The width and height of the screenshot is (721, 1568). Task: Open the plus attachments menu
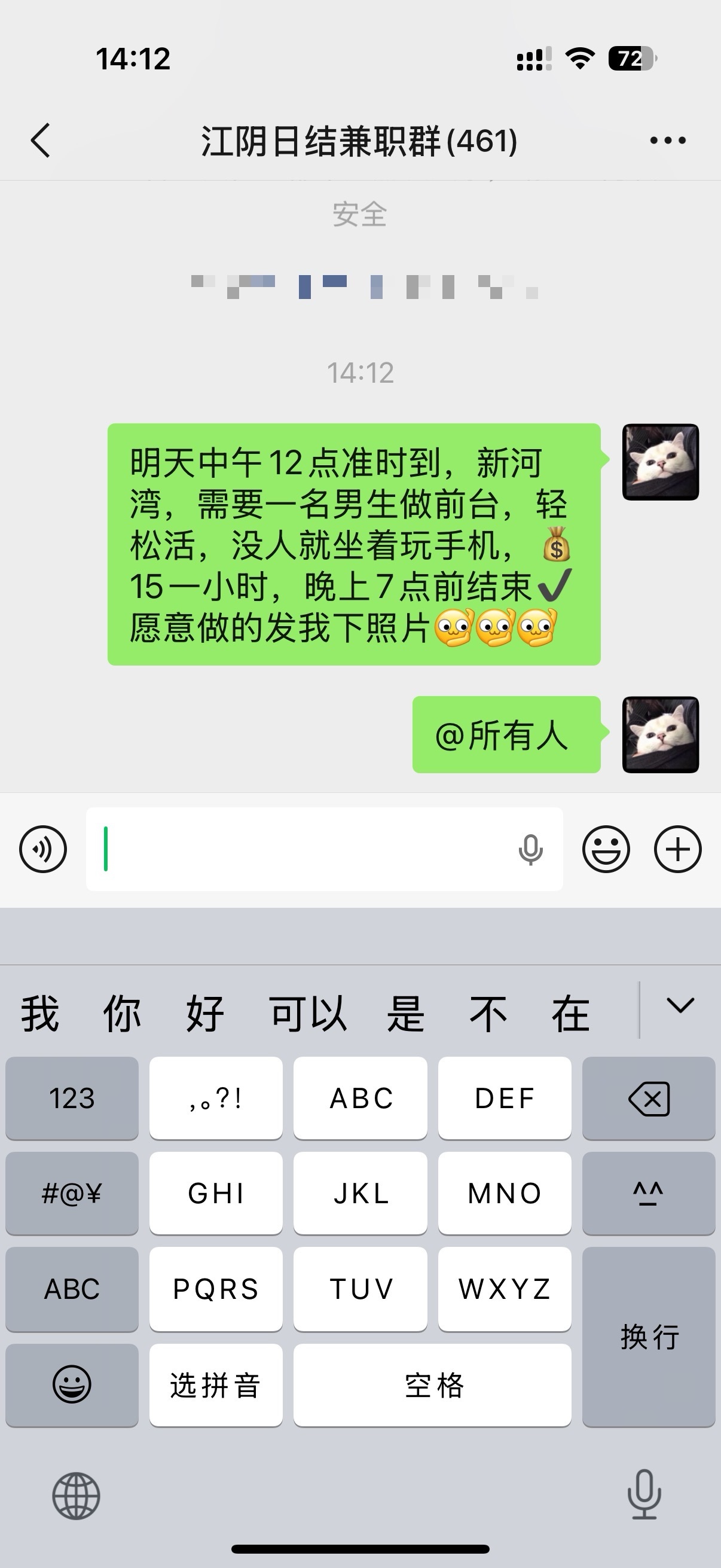pos(677,849)
